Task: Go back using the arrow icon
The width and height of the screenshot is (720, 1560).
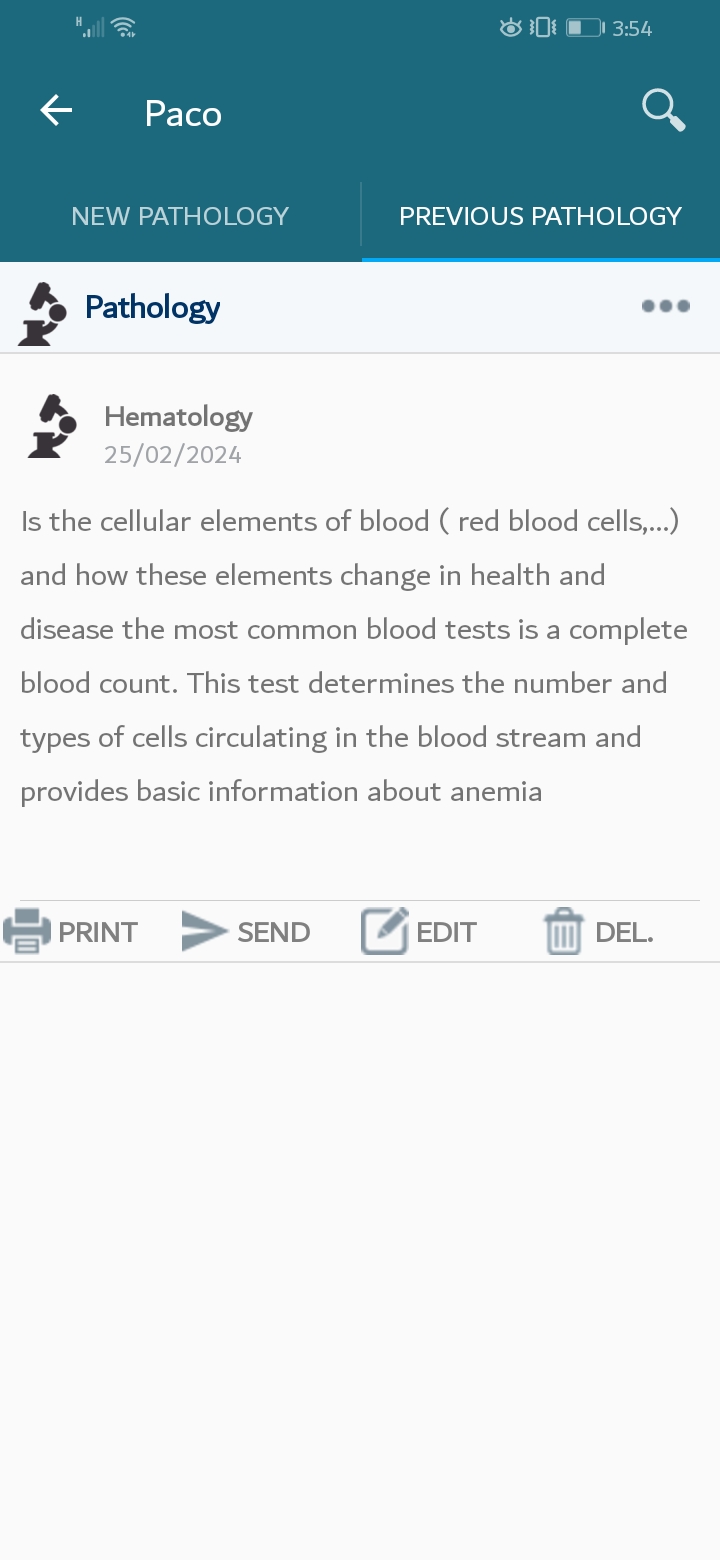Action: [56, 111]
